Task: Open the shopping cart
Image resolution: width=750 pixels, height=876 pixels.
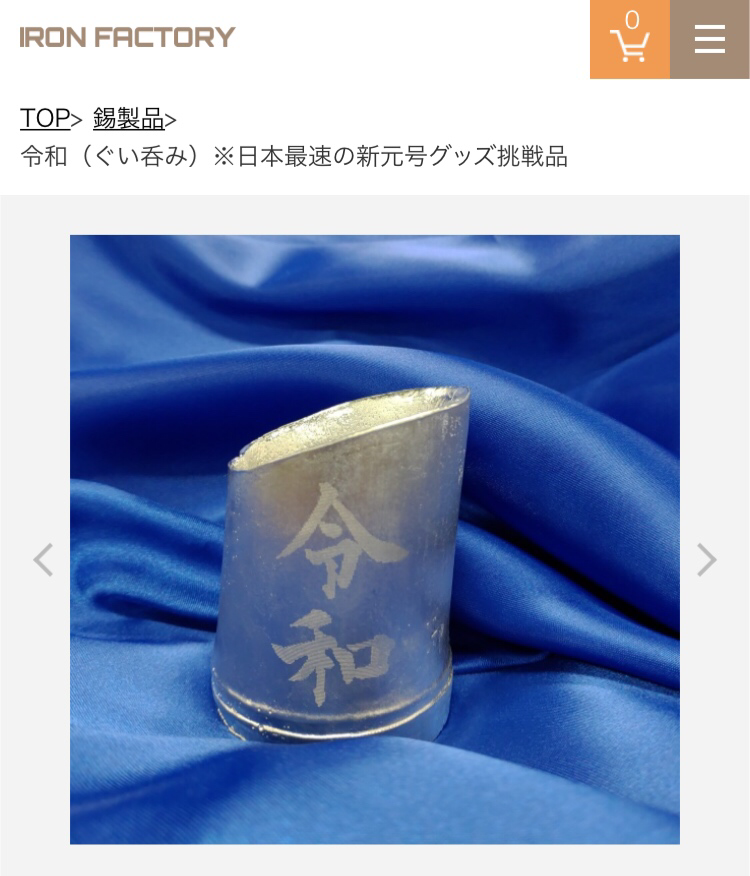Action: [x=629, y=39]
